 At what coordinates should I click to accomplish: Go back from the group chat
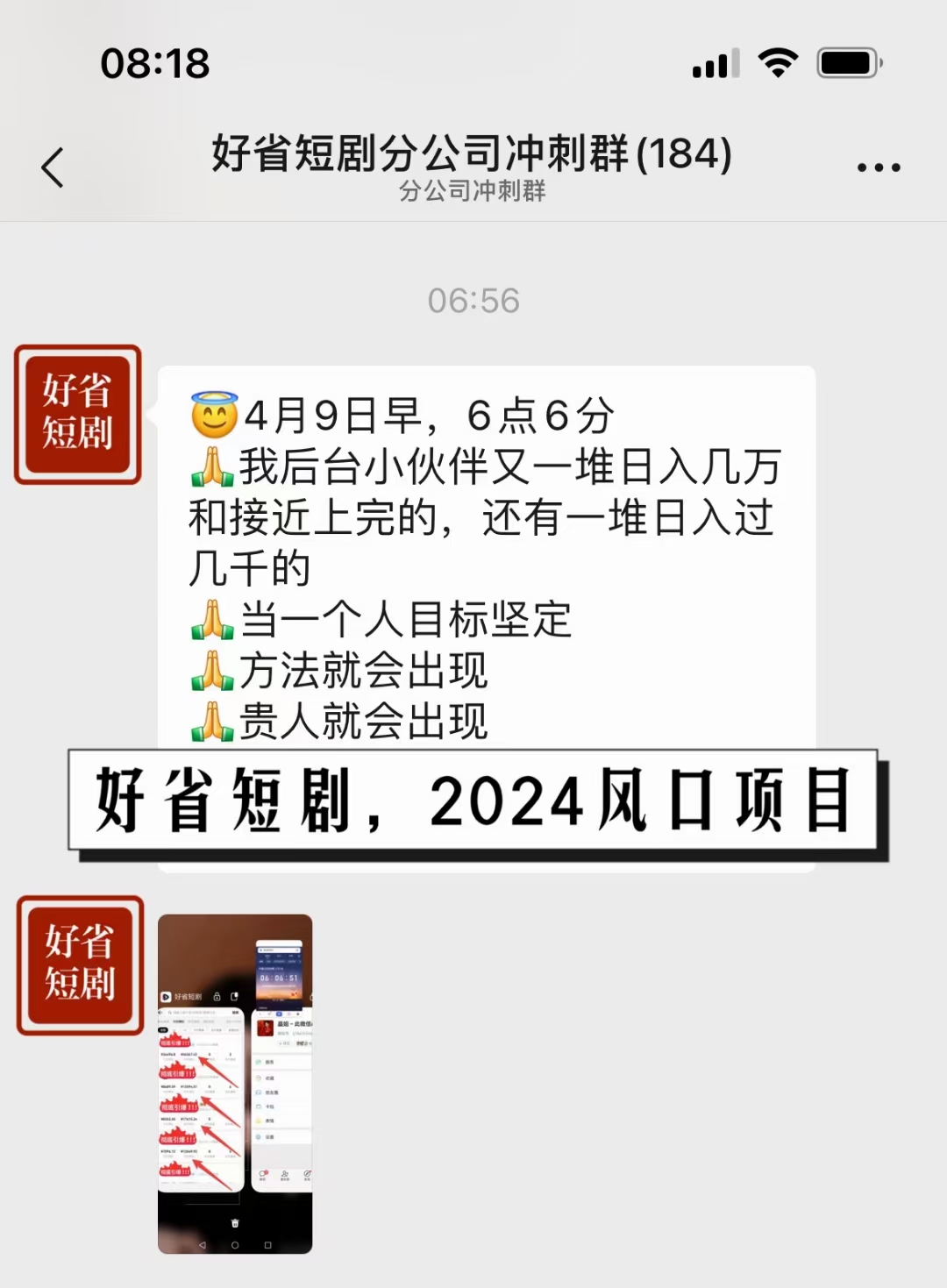tap(53, 167)
